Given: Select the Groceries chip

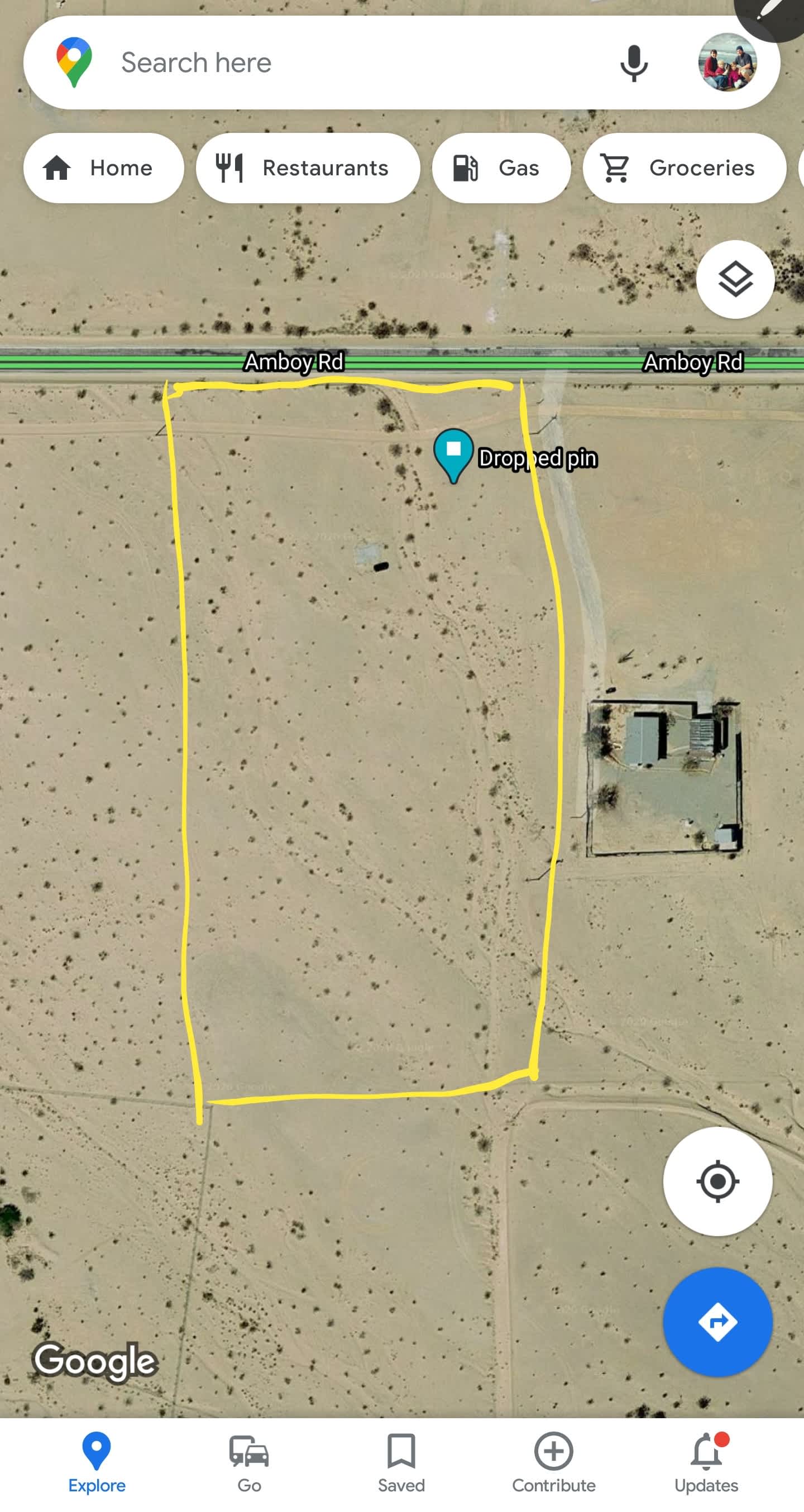Looking at the screenshot, I should [x=684, y=168].
